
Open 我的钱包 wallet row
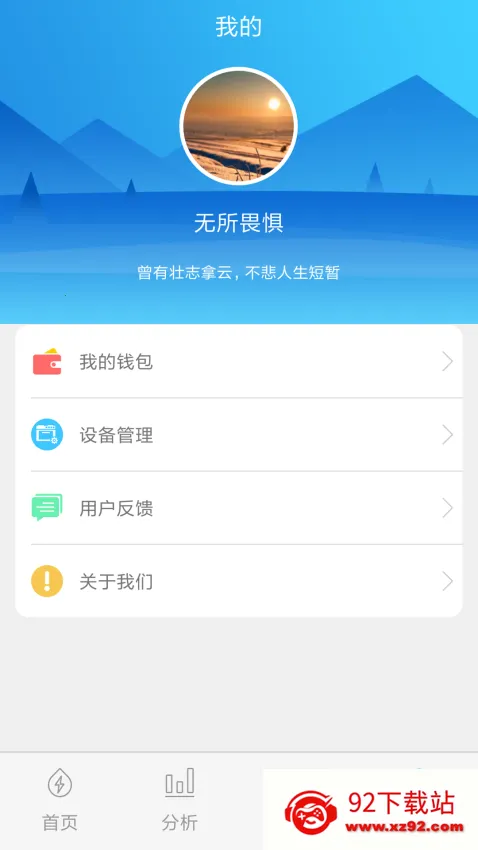click(x=238, y=362)
